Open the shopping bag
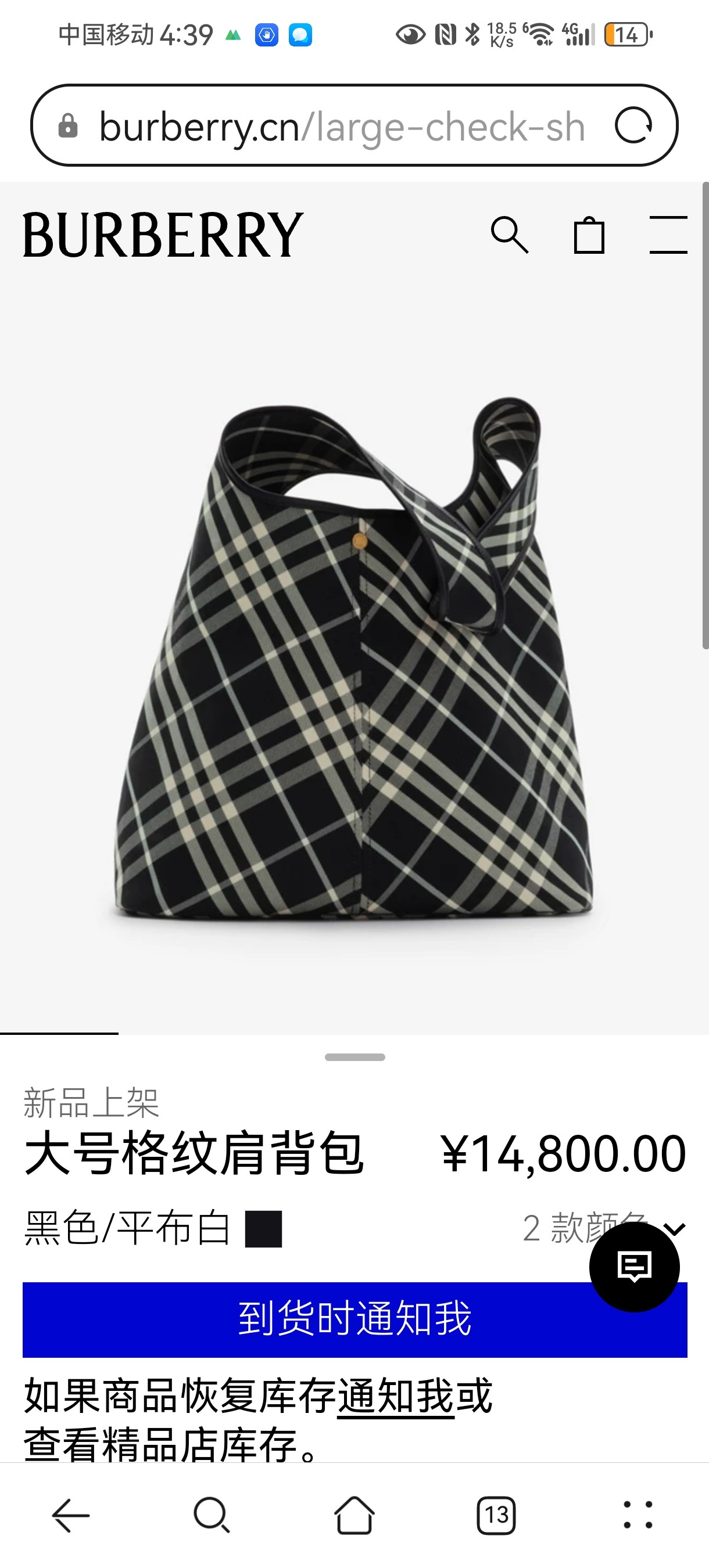This screenshot has width=709, height=1568. [x=589, y=235]
